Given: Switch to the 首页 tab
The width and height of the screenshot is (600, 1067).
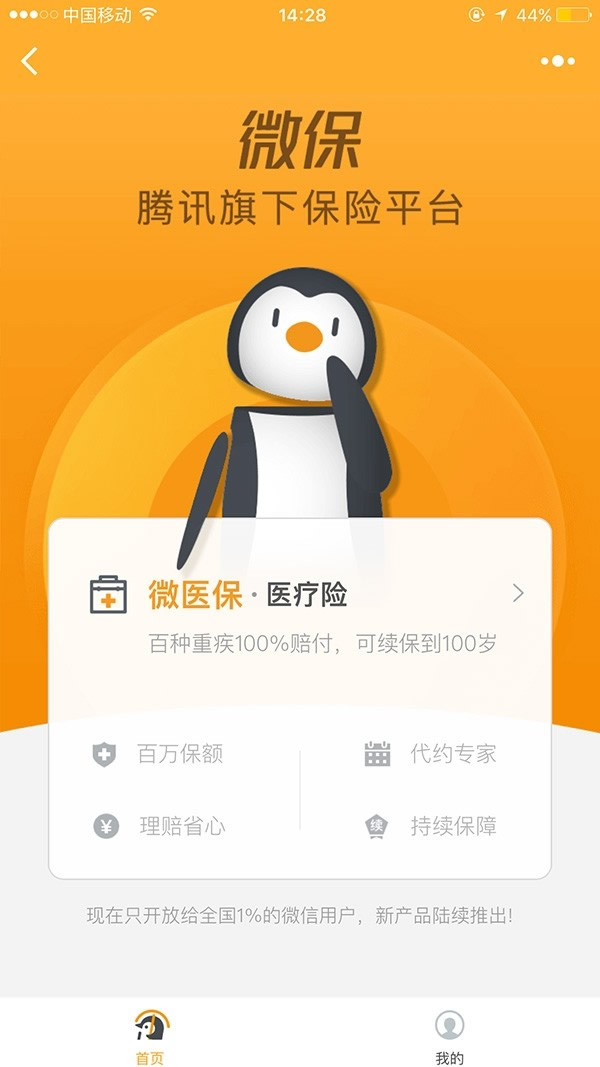Looking at the screenshot, I should tap(150, 1036).
